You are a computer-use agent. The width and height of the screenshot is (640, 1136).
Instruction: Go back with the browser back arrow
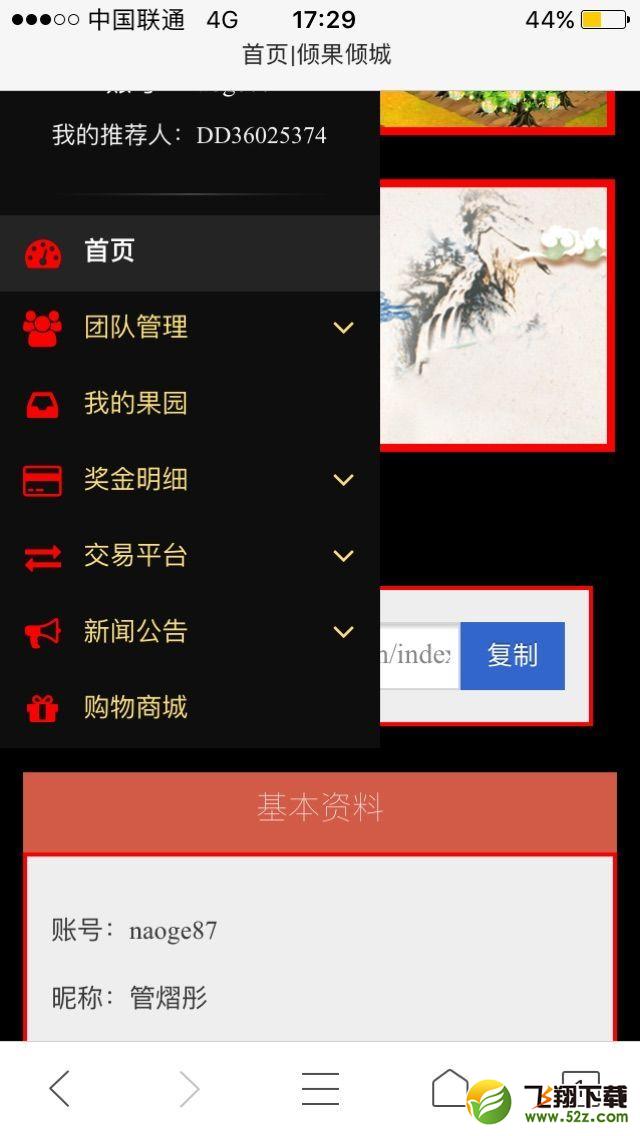tap(59, 1088)
